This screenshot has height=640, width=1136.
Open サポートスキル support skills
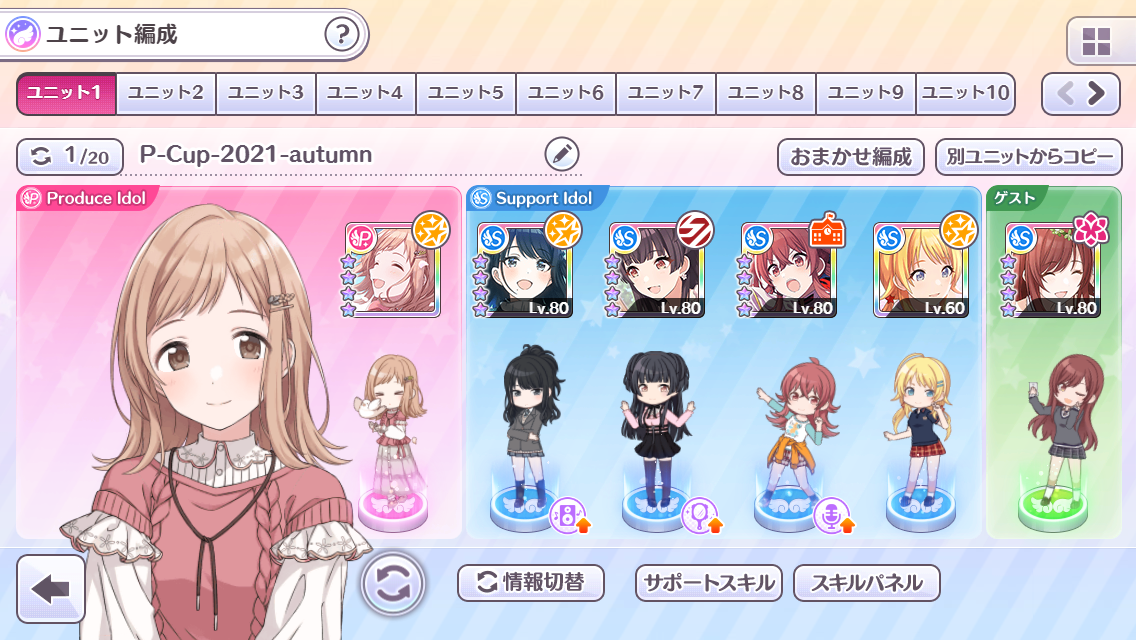tap(710, 583)
